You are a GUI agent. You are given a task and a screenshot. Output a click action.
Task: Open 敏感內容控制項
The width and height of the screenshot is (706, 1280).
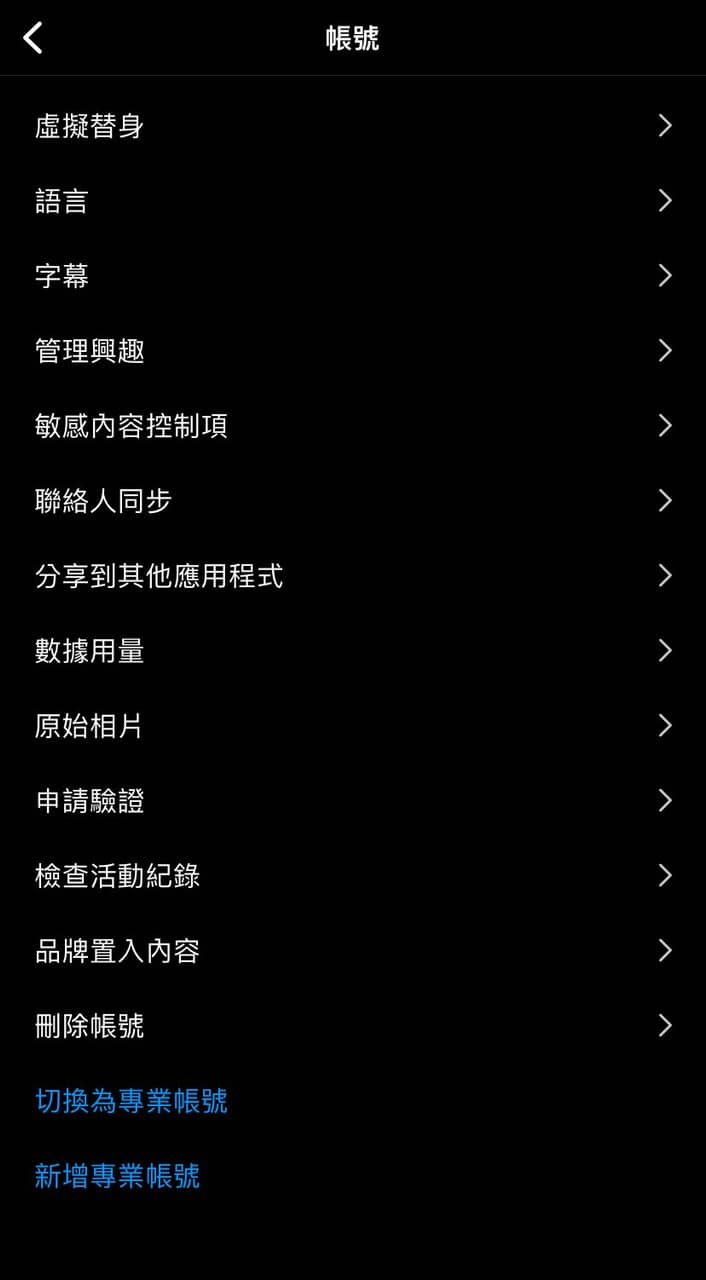tap(352, 426)
